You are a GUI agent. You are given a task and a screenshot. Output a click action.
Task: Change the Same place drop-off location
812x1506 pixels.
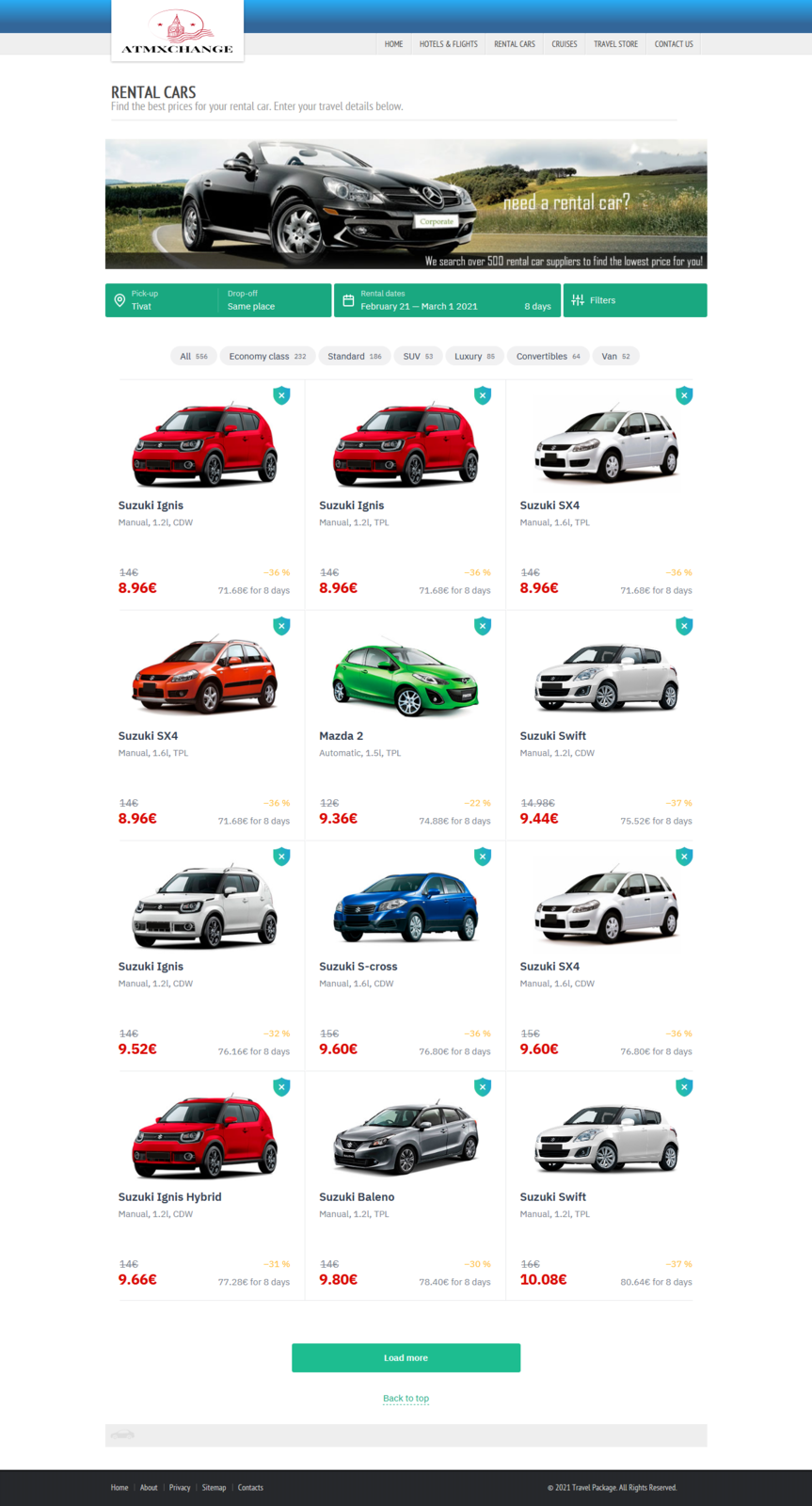coord(273,300)
